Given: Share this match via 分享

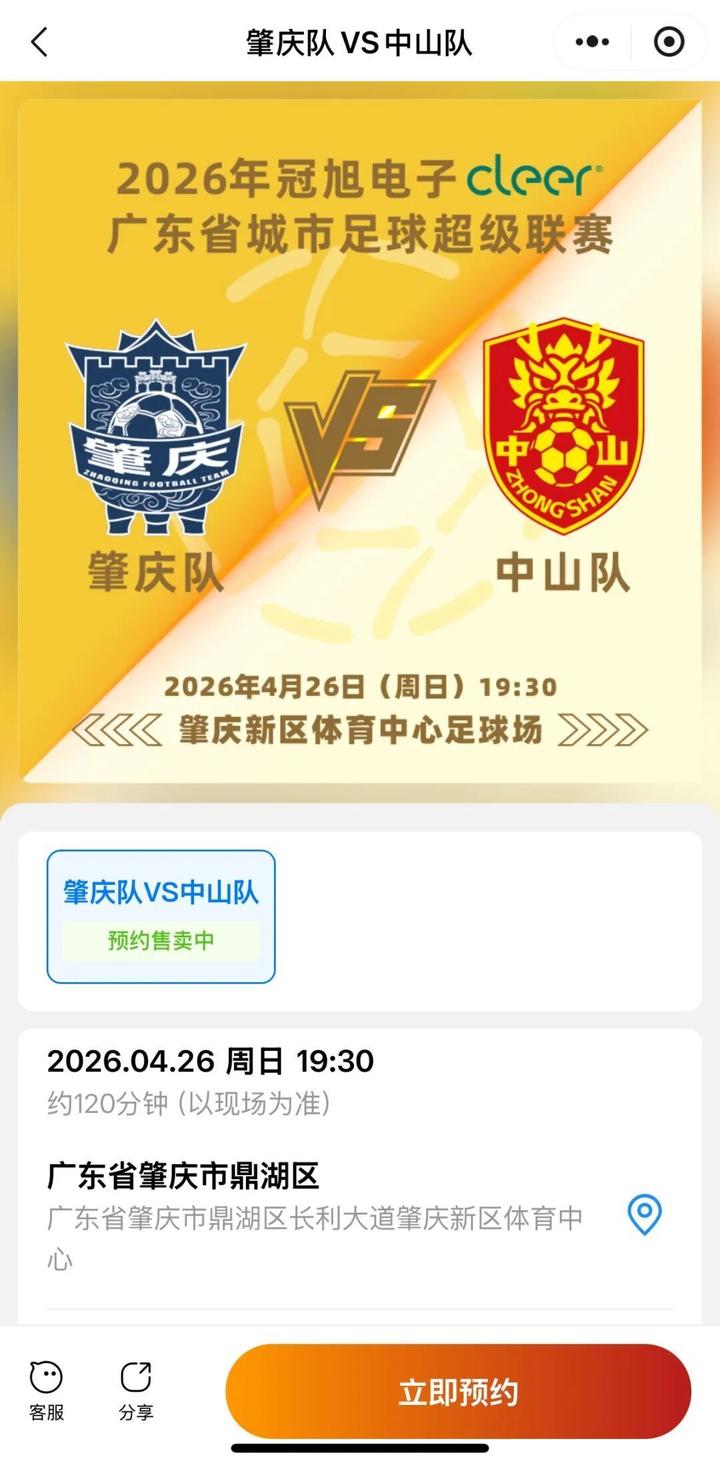Looking at the screenshot, I should 136,1390.
